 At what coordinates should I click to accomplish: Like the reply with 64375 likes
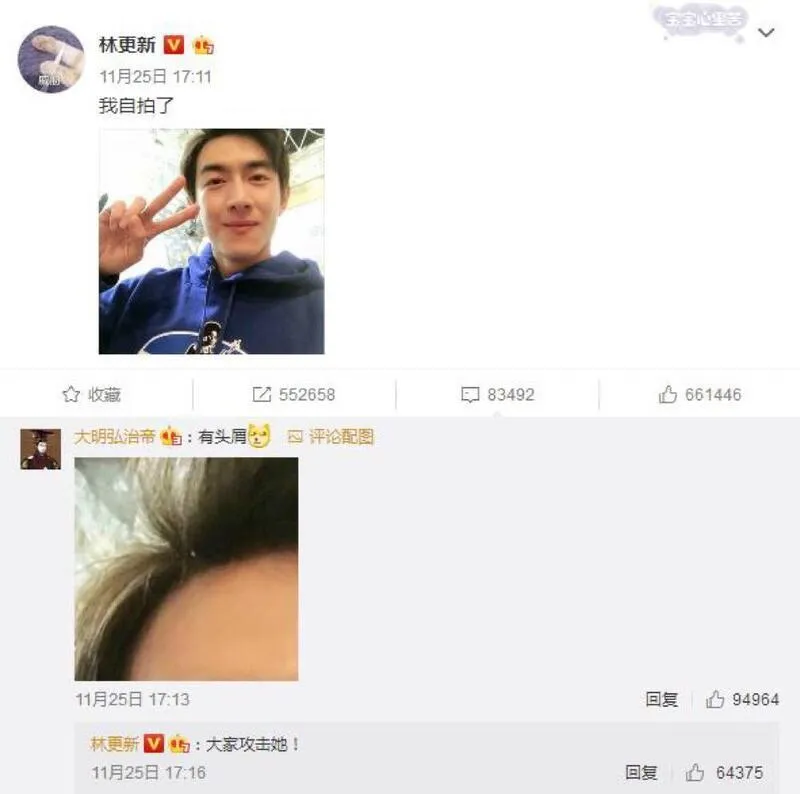click(724, 772)
